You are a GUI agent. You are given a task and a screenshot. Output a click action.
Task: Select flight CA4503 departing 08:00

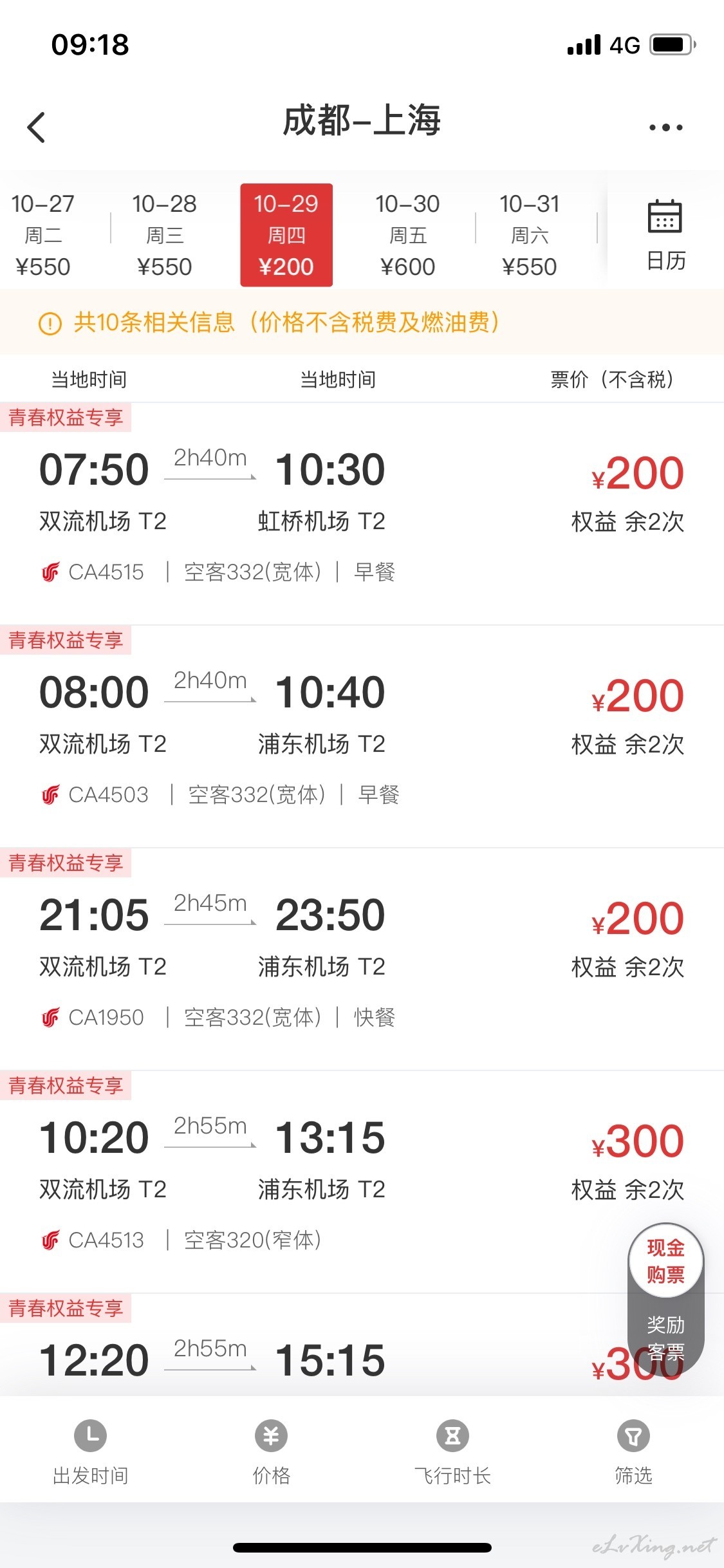click(x=362, y=736)
